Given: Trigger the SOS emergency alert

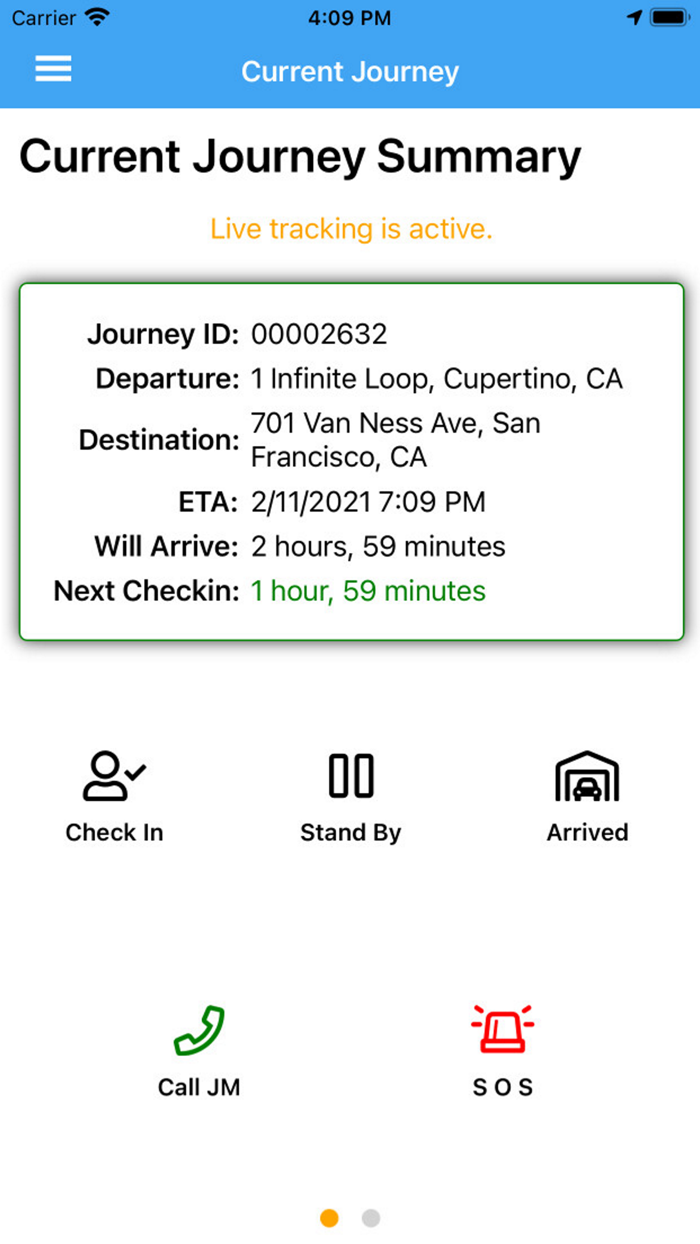Looking at the screenshot, I should coord(502,1049).
